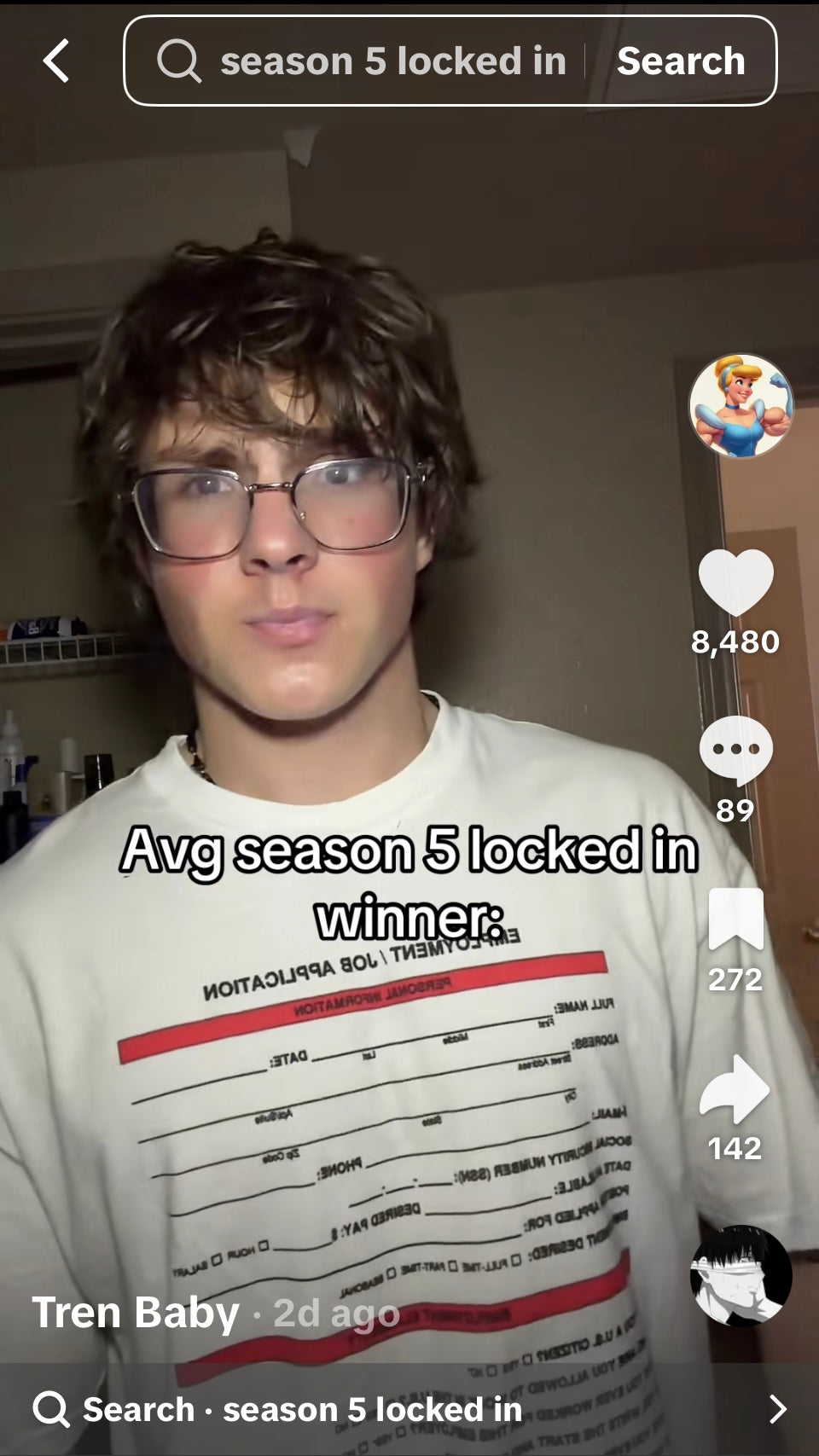Like this video
Image resolution: width=819 pixels, height=1456 pixels.
(735, 583)
